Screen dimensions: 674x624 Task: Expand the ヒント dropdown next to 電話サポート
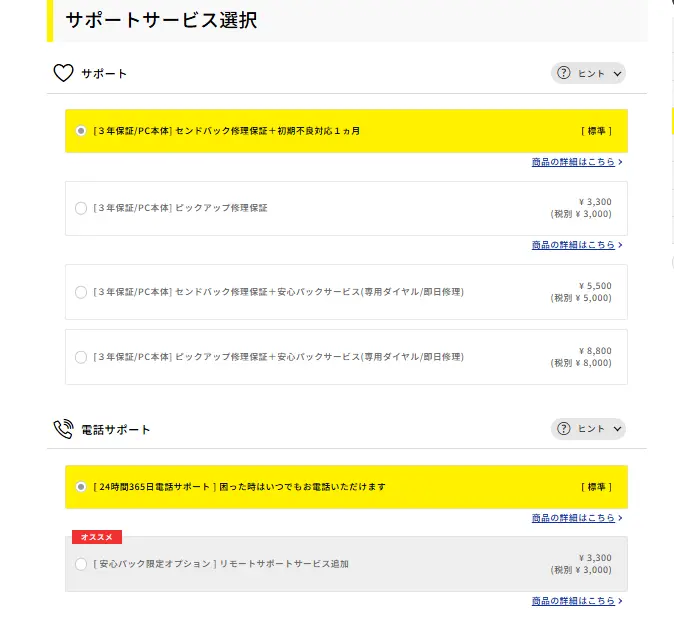point(588,429)
